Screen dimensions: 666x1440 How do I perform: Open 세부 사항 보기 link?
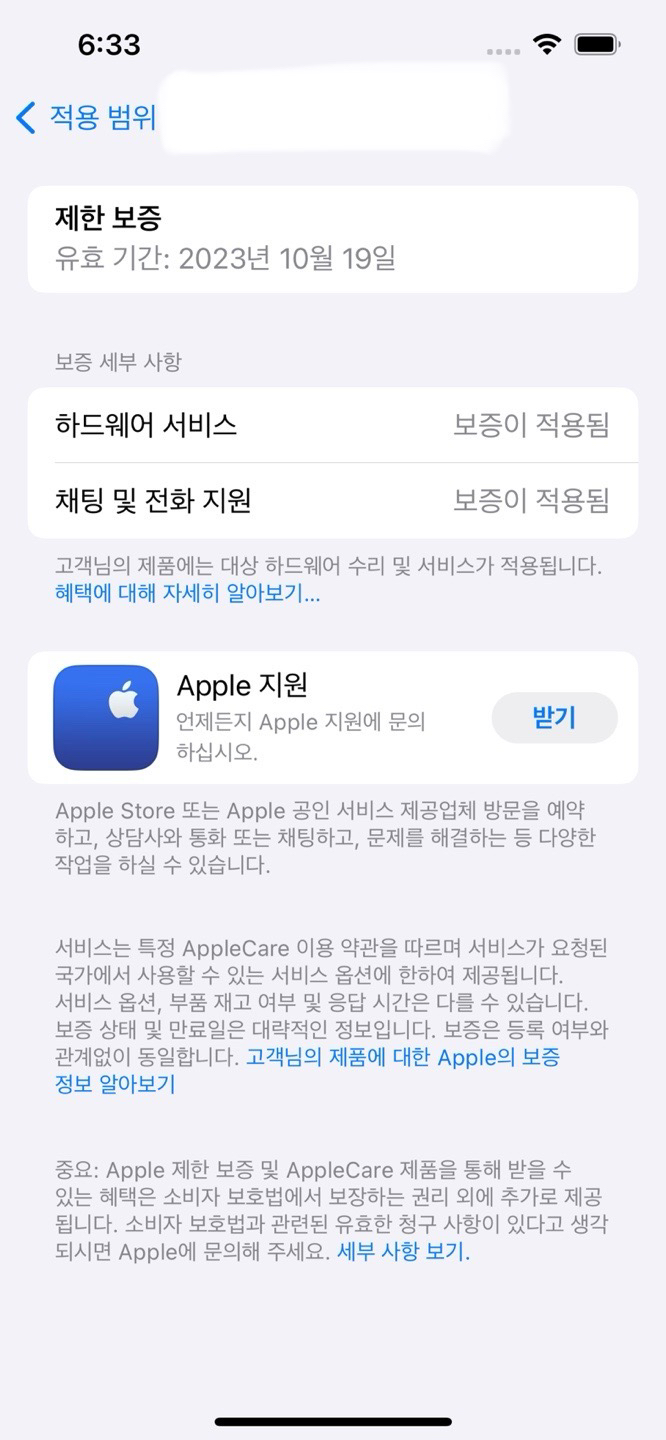coord(402,1251)
